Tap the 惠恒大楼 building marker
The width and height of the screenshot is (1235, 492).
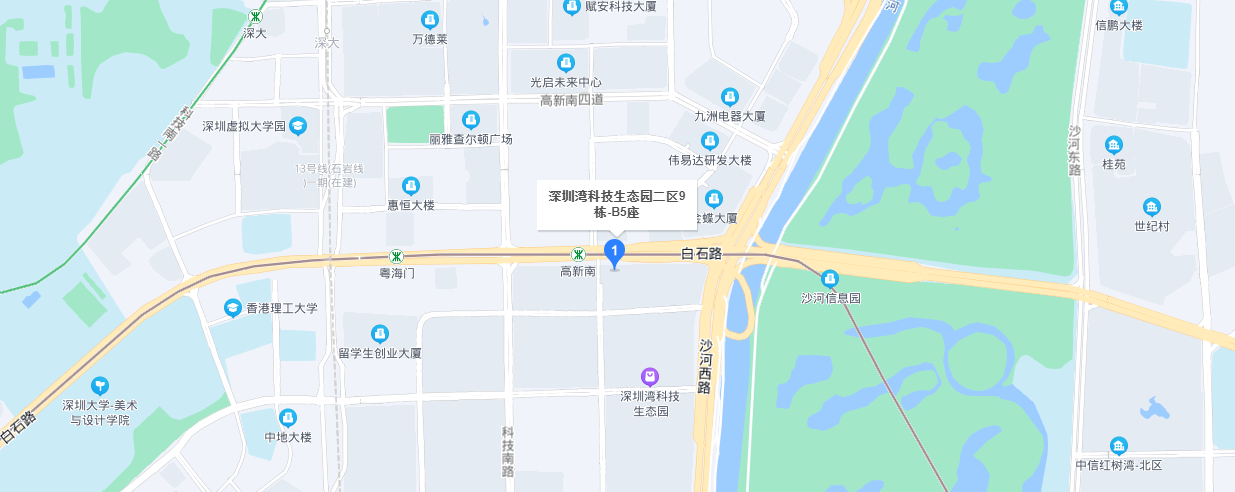tap(410, 186)
